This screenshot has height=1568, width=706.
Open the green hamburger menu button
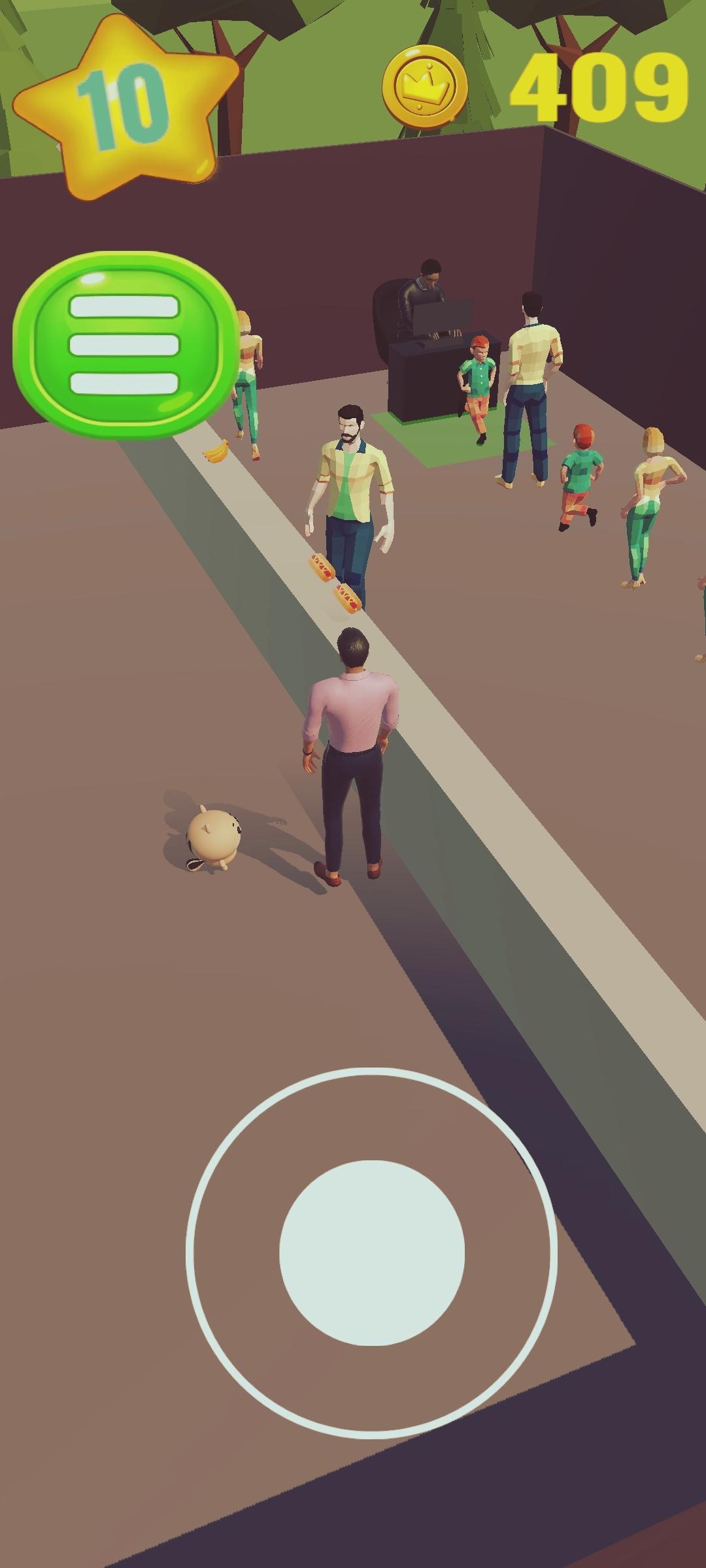point(124,344)
